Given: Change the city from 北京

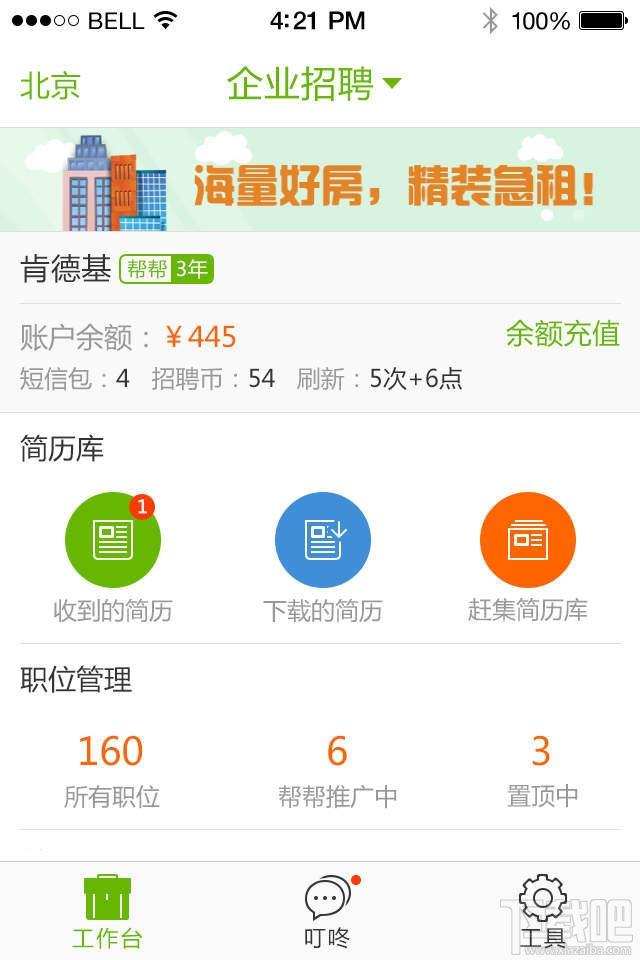Looking at the screenshot, I should (50, 86).
